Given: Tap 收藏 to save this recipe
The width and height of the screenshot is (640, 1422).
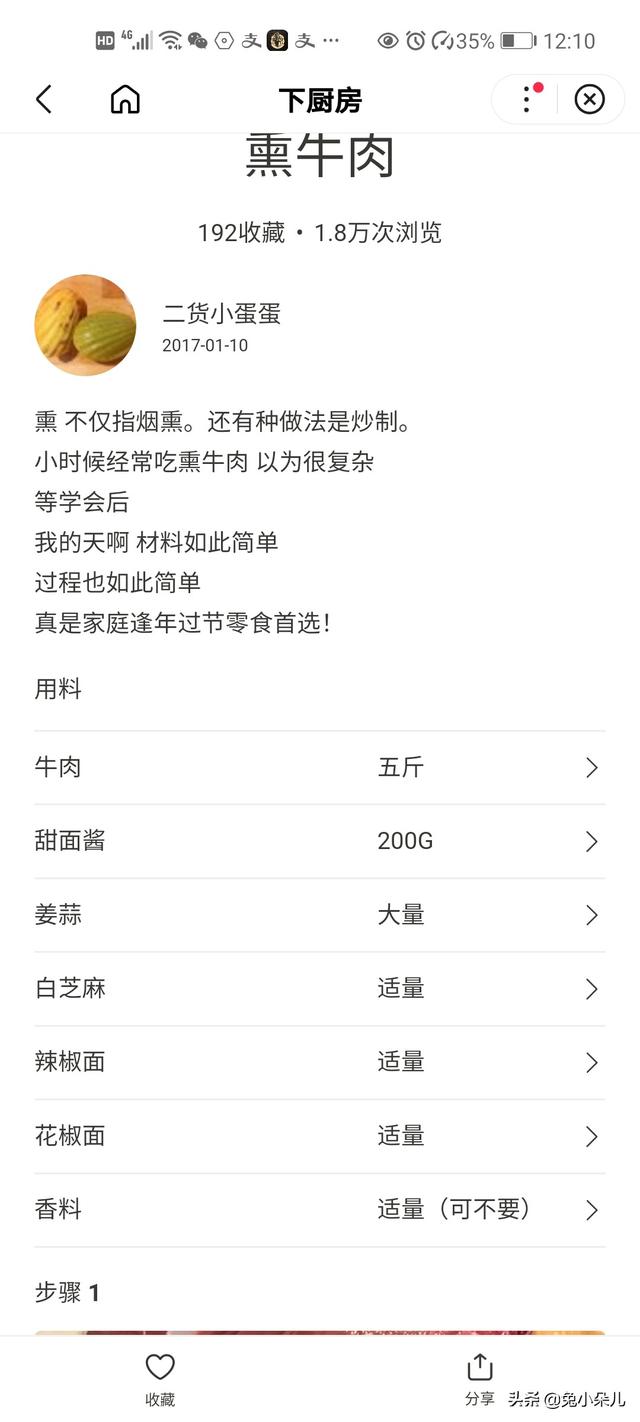Looking at the screenshot, I should tap(160, 1380).
